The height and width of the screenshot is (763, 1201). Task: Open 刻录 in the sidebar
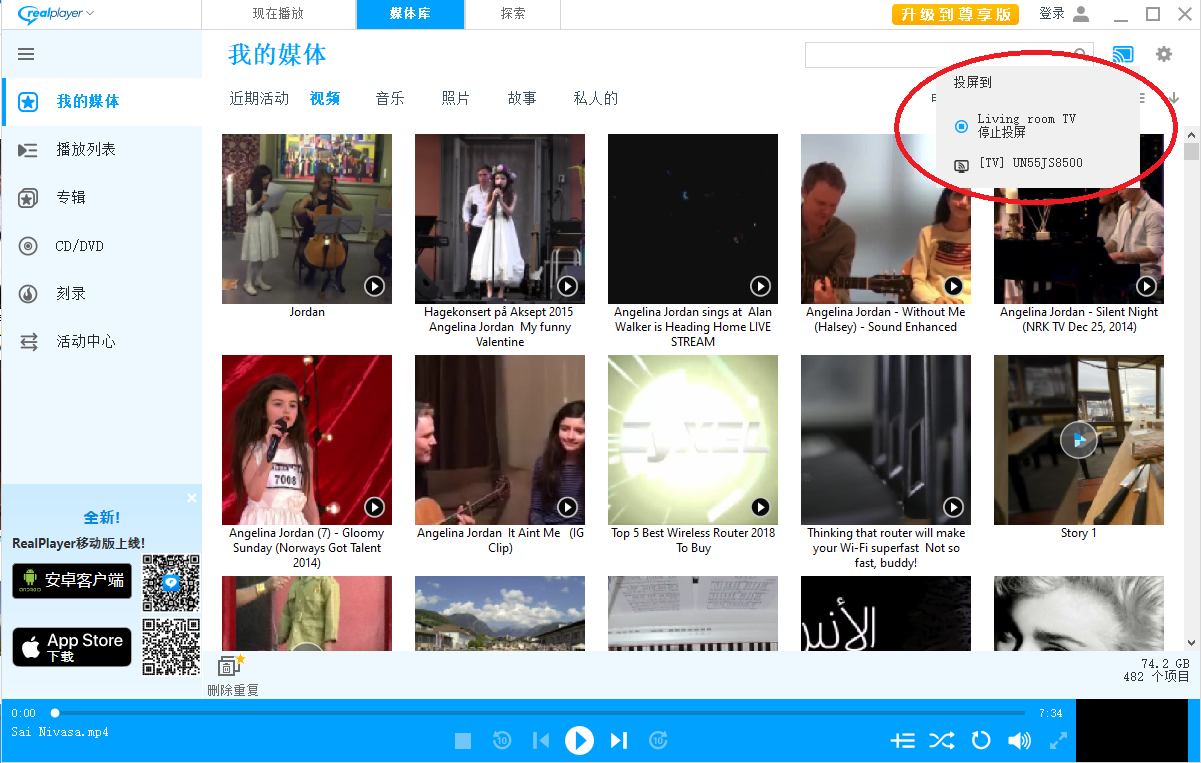[x=71, y=294]
